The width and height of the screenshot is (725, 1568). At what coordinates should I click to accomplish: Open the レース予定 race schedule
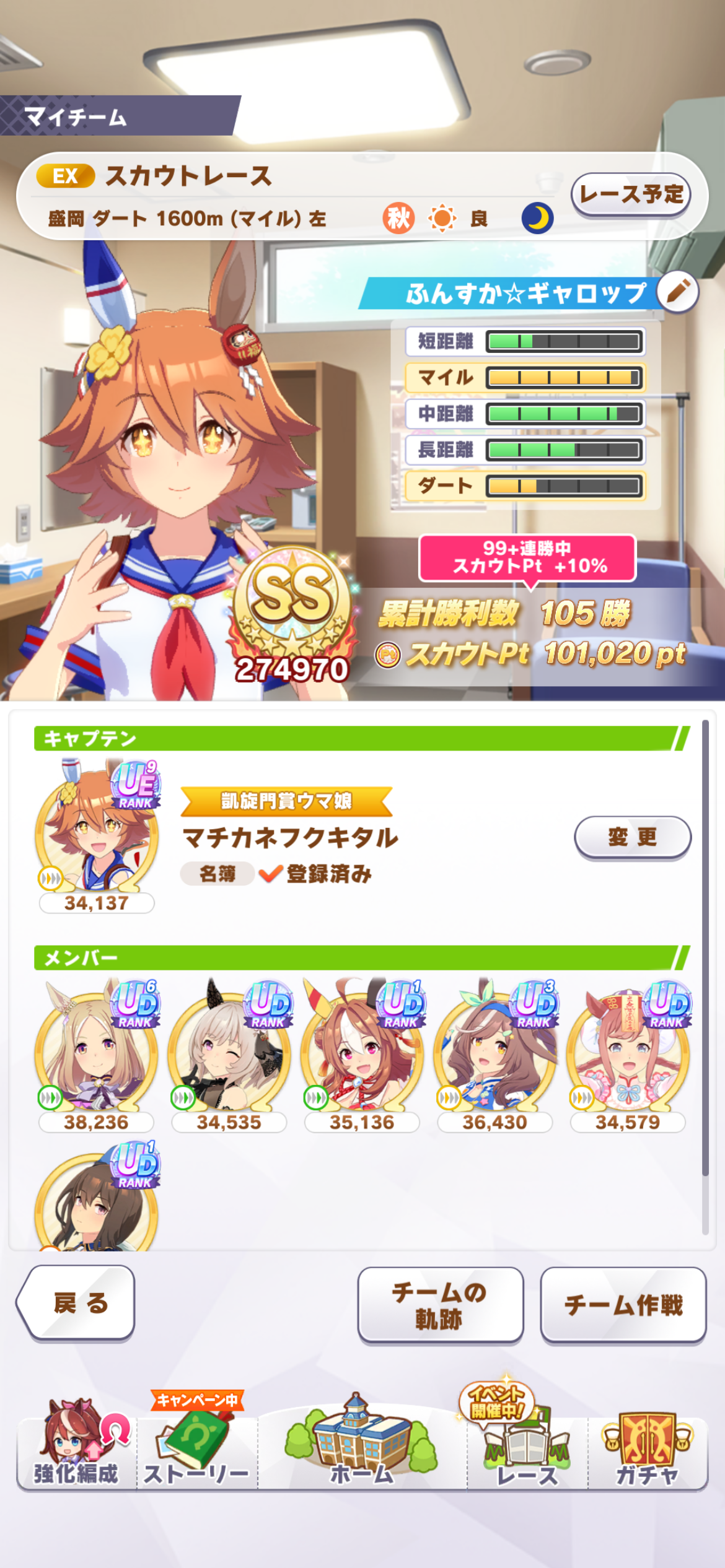630,194
